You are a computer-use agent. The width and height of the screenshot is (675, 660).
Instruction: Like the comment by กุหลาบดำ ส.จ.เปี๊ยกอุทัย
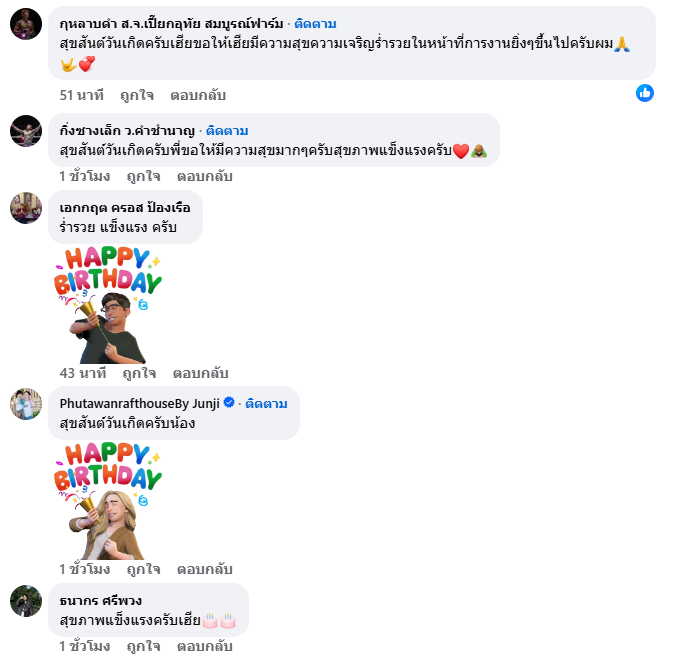137,95
